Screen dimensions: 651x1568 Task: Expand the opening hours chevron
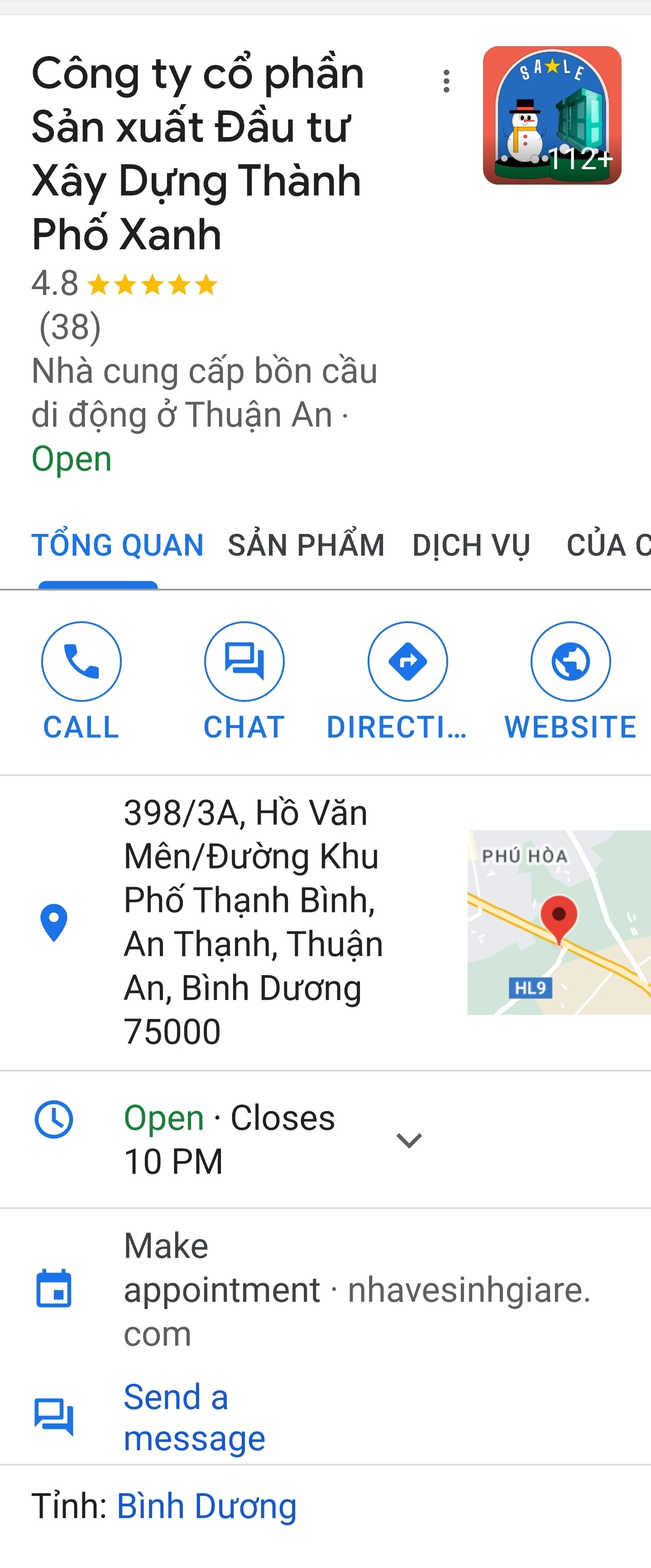pos(409,1139)
